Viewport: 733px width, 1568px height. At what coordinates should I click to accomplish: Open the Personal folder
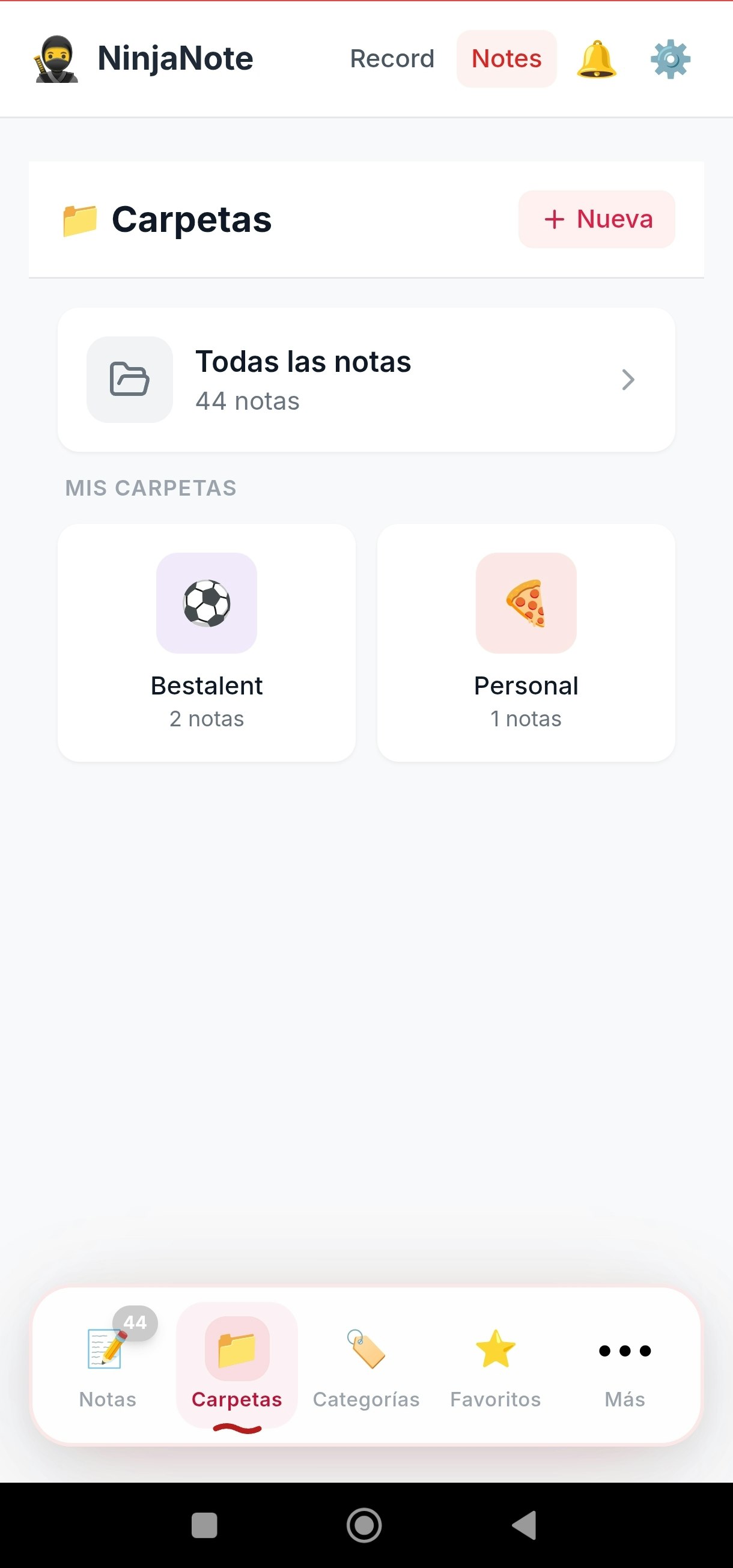(x=525, y=642)
